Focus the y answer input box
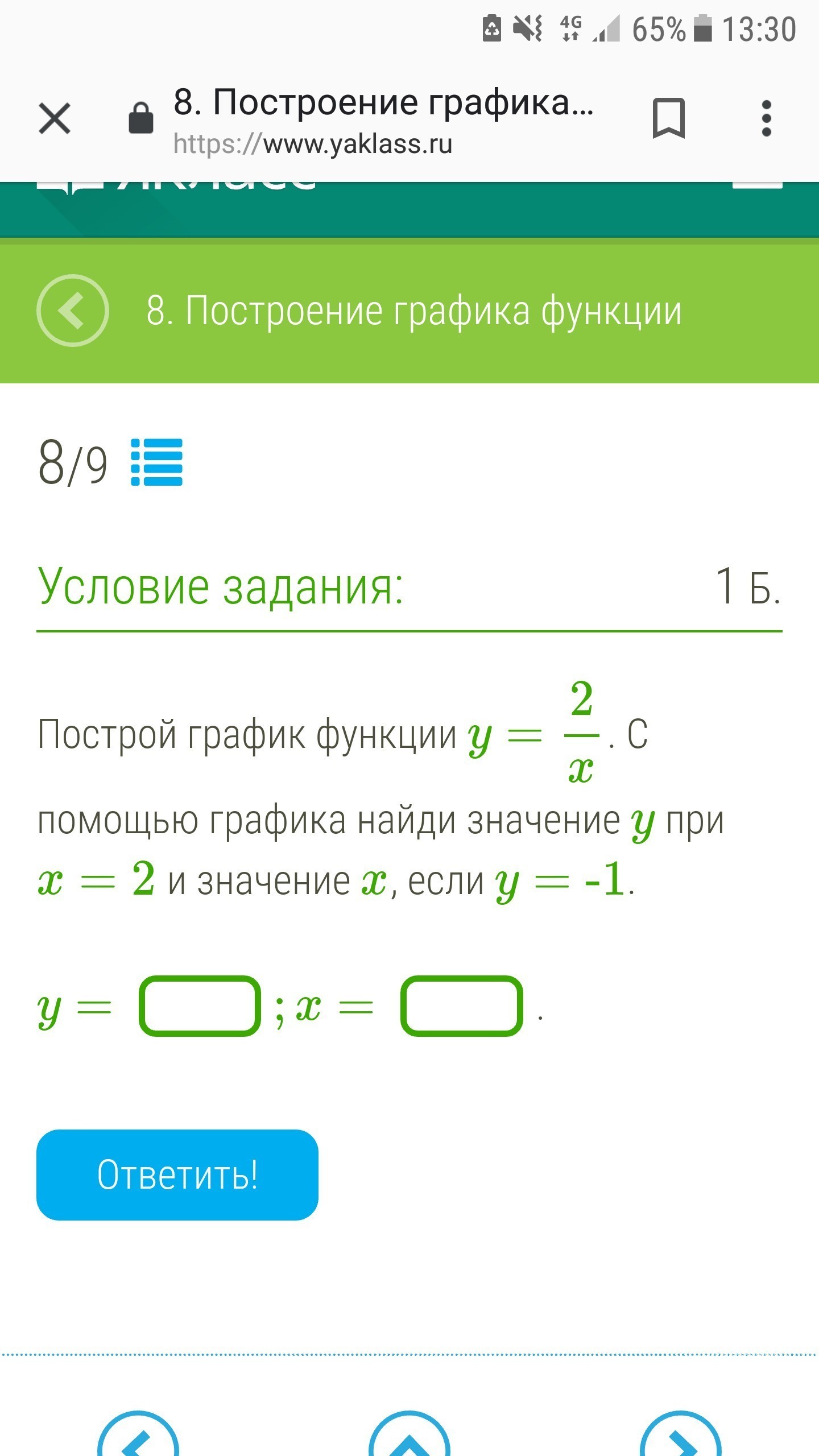The width and height of the screenshot is (819, 1456). point(200,1006)
